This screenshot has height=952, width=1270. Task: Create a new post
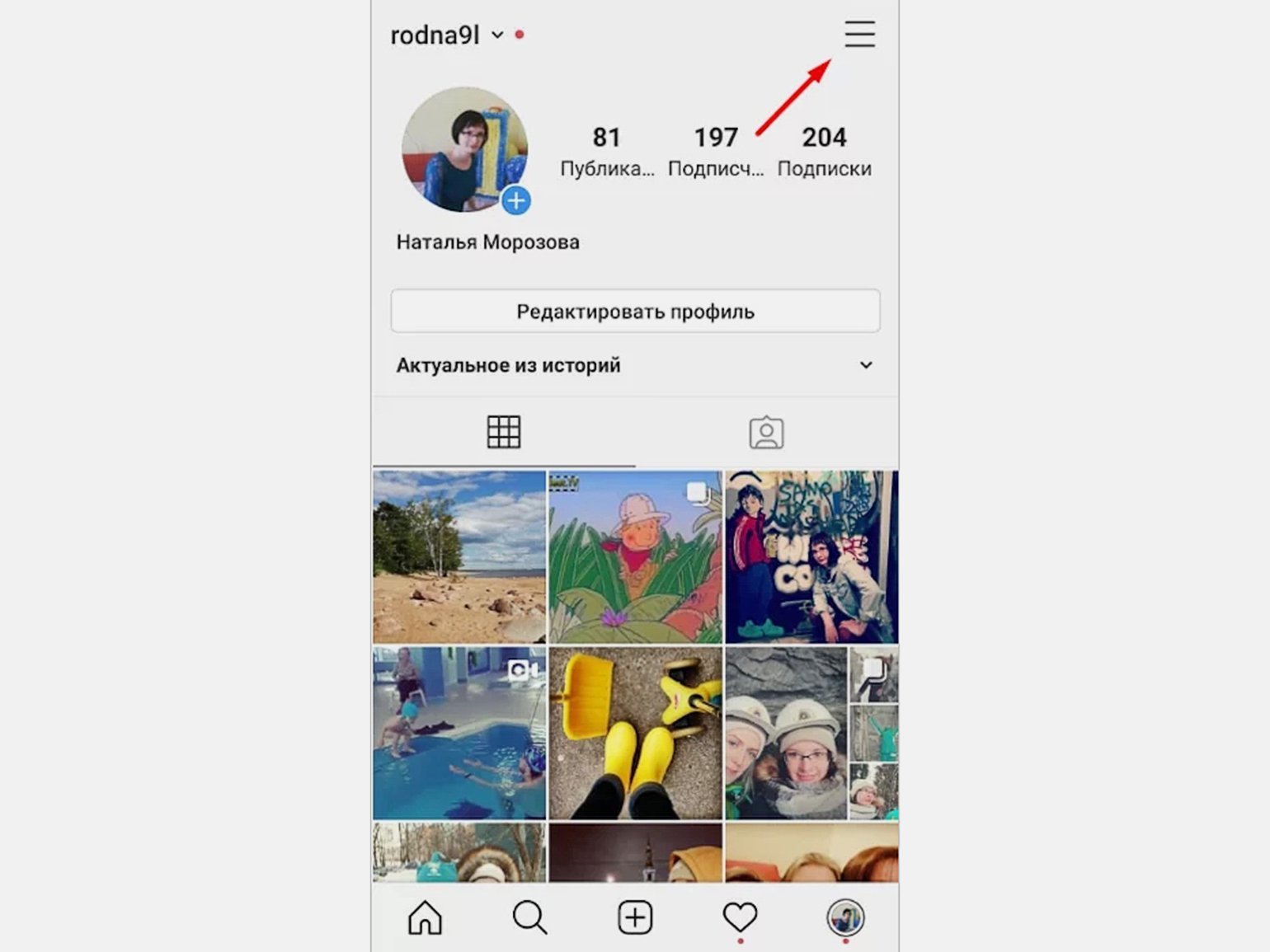point(635,917)
